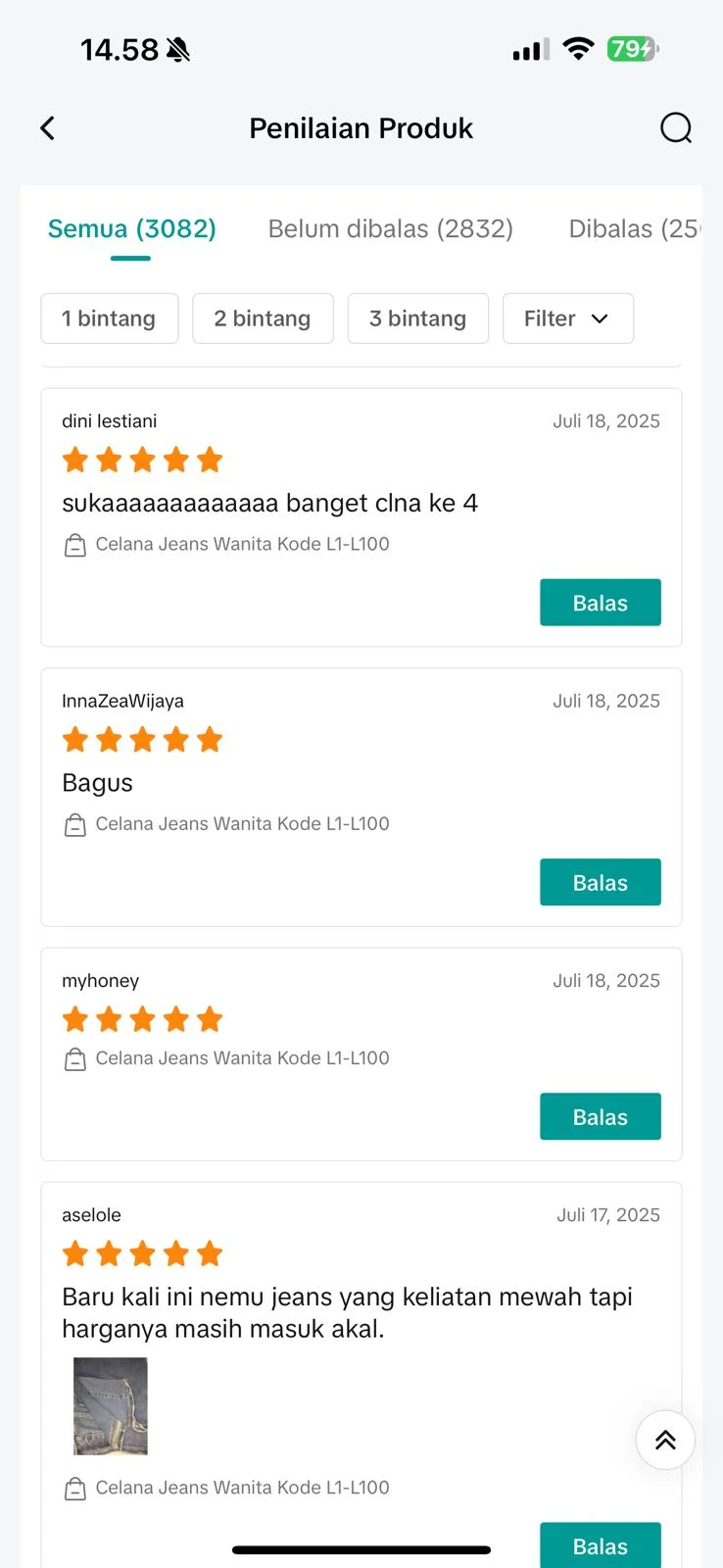Tap the back arrow to leave Penilaian Produk
Screen dimensions: 723x1568
pyautogui.click(x=47, y=127)
